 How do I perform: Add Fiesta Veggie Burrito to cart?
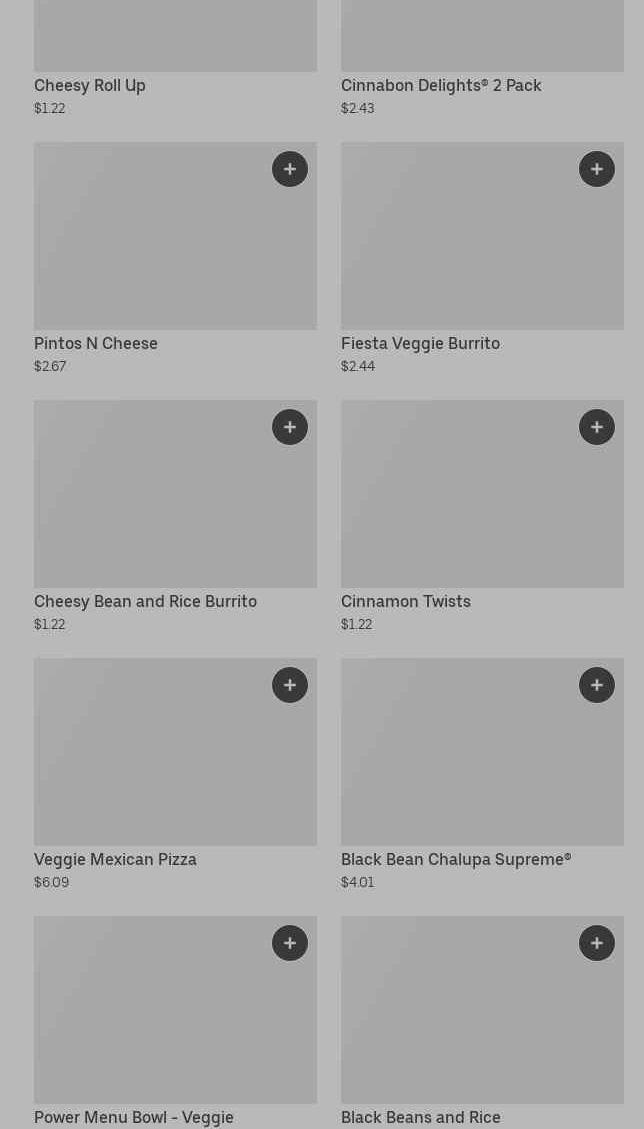tap(597, 169)
